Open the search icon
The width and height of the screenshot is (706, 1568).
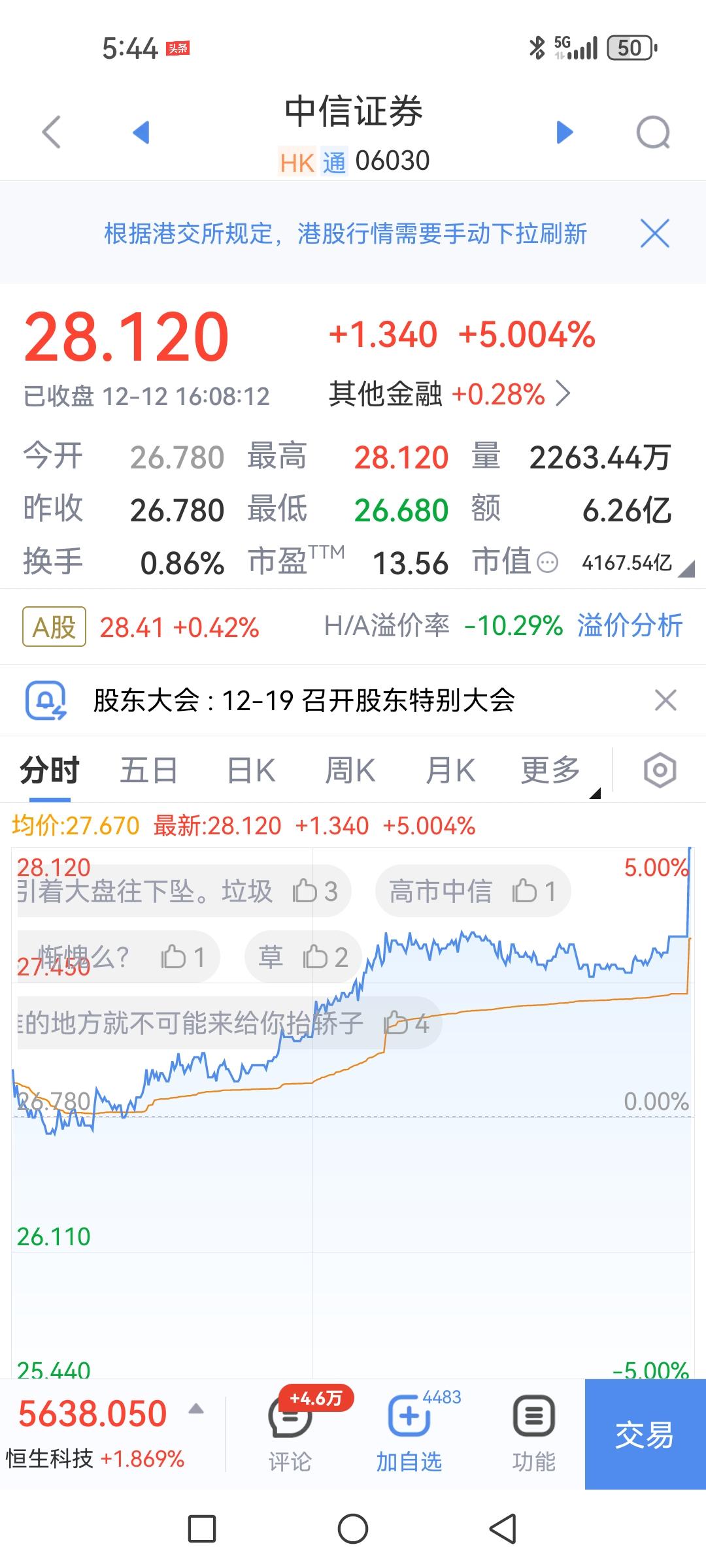pos(653,133)
